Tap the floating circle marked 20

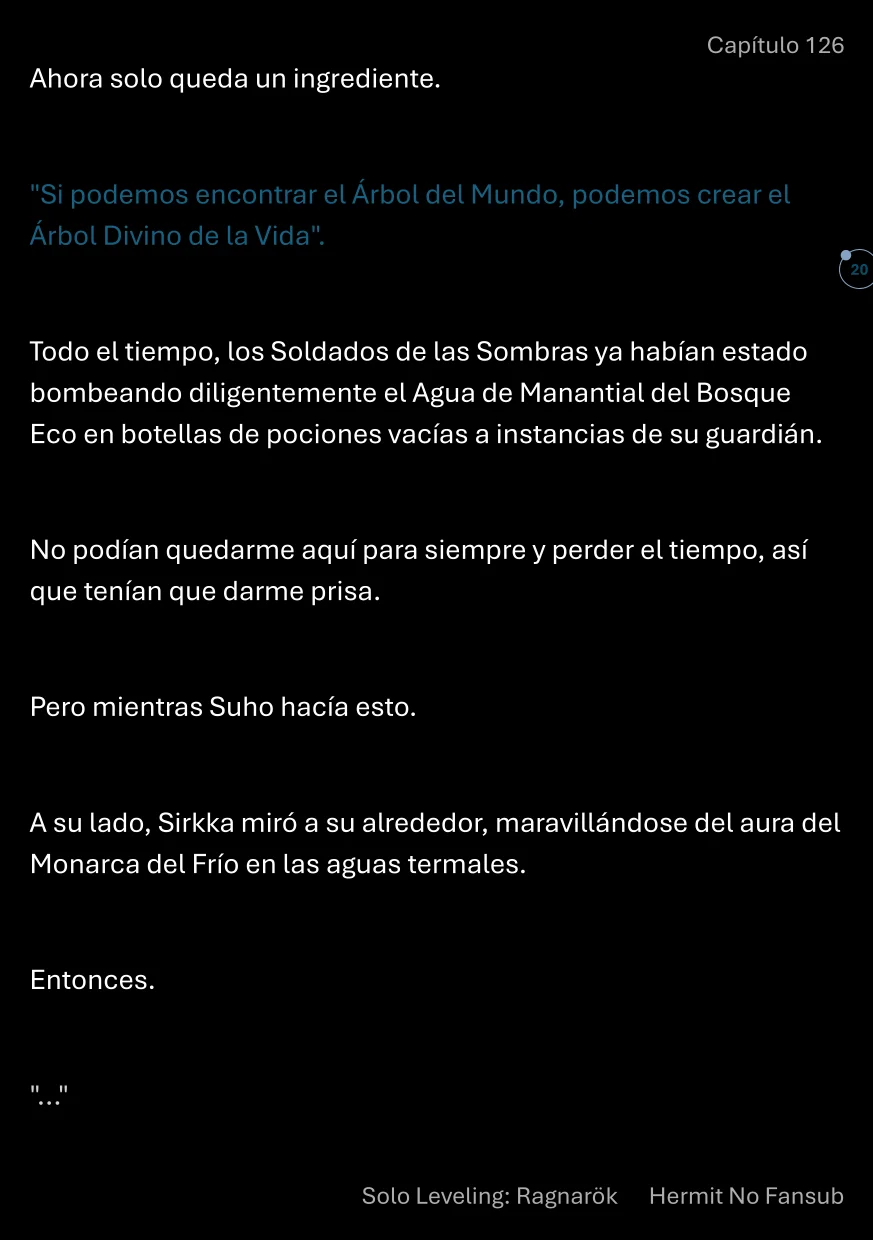[x=857, y=270]
